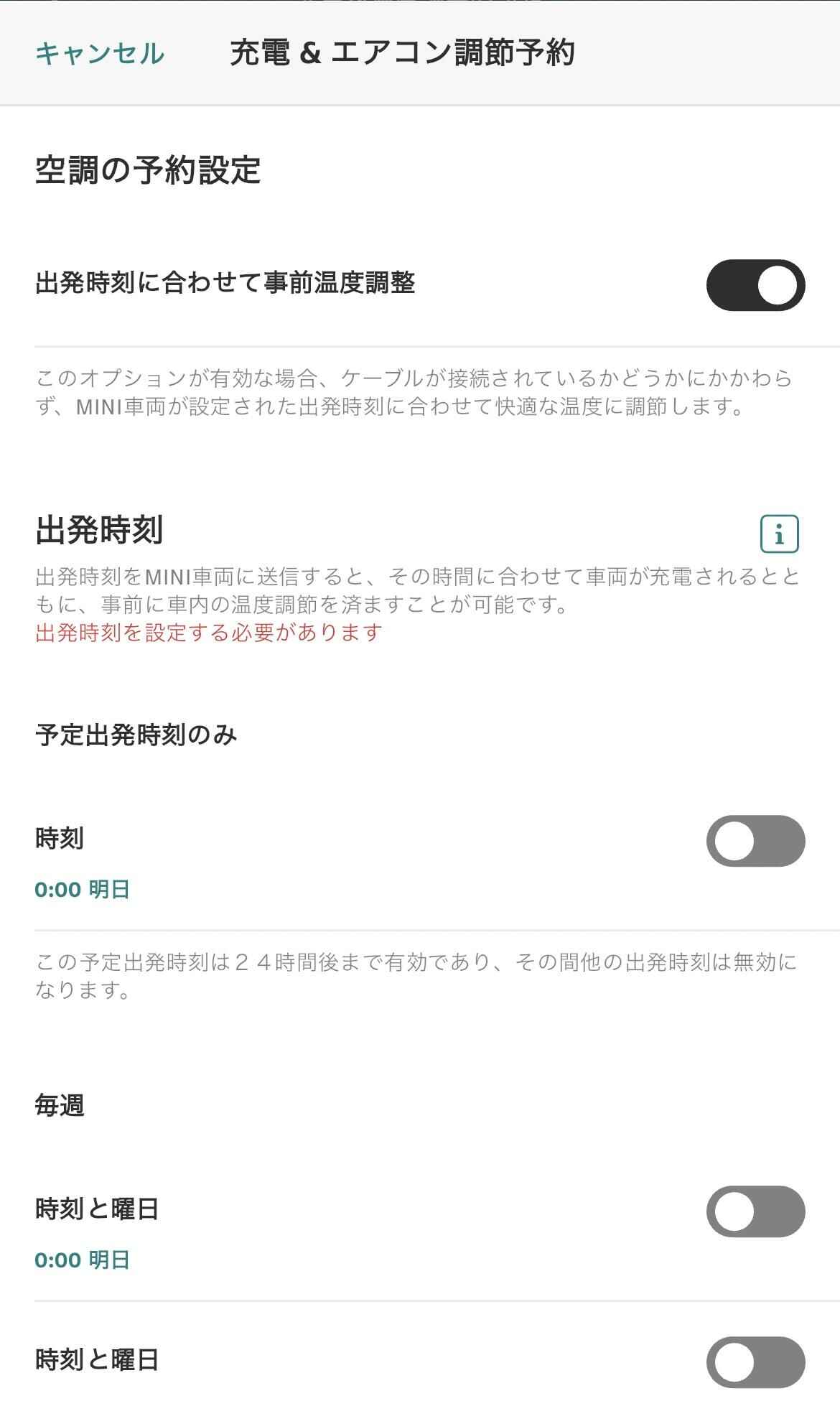
Task: Open the 出発時刻 info icon
Action: [779, 534]
